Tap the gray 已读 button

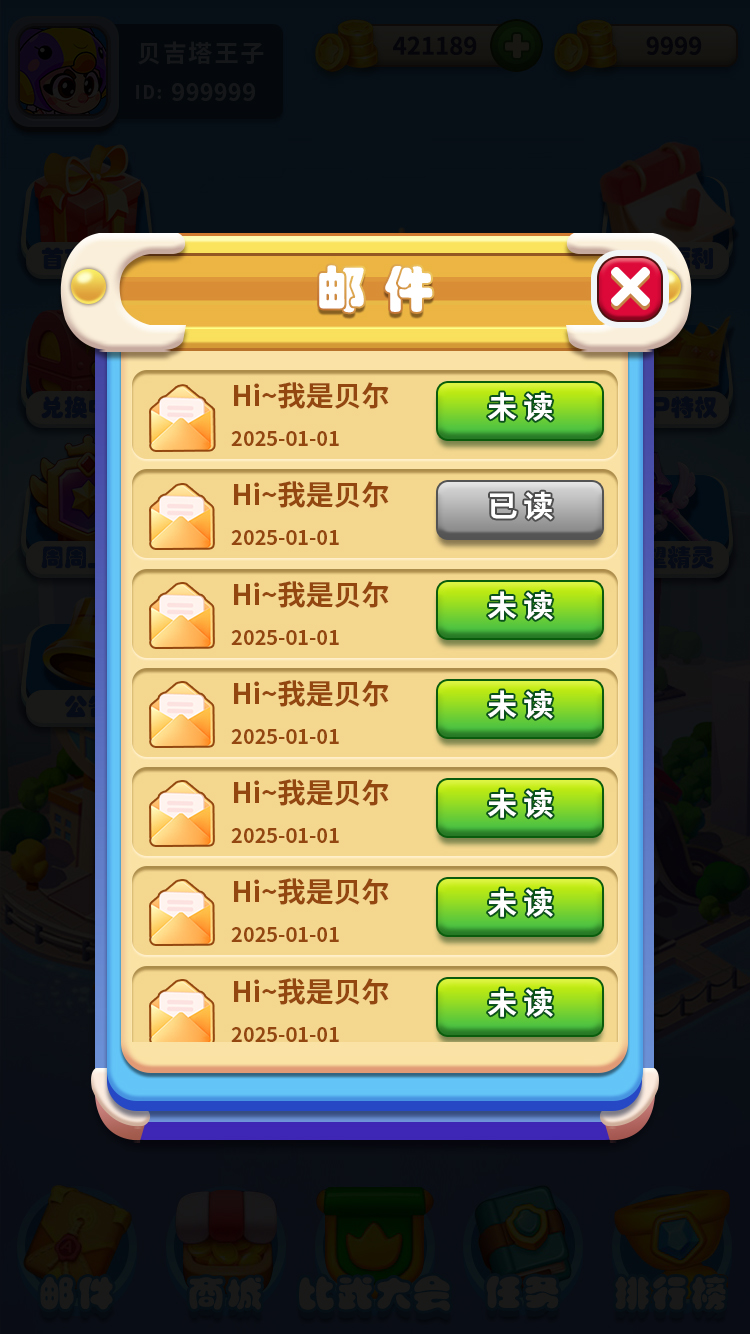(520, 508)
